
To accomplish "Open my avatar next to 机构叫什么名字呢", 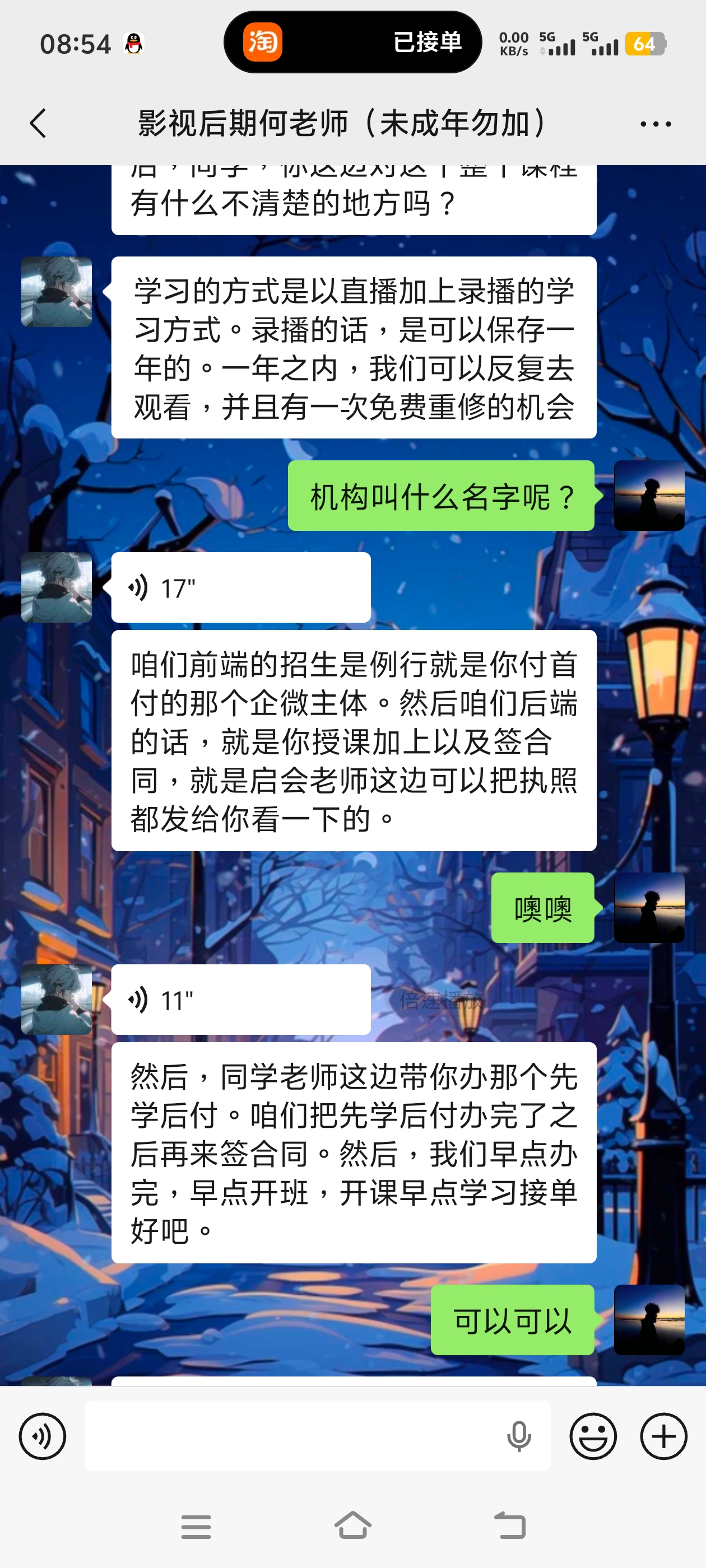I will click(x=649, y=496).
